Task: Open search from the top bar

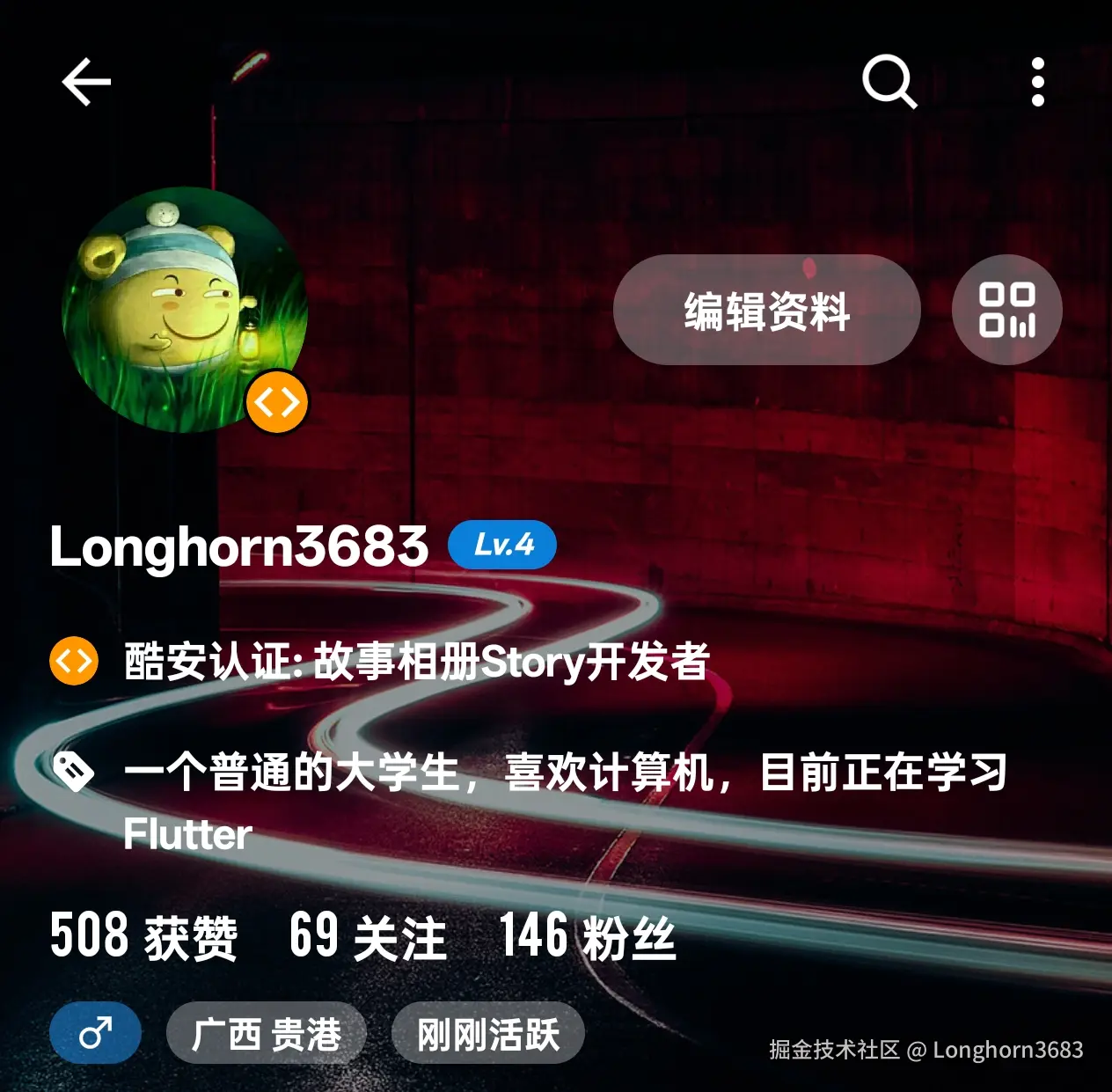Action: (x=889, y=82)
